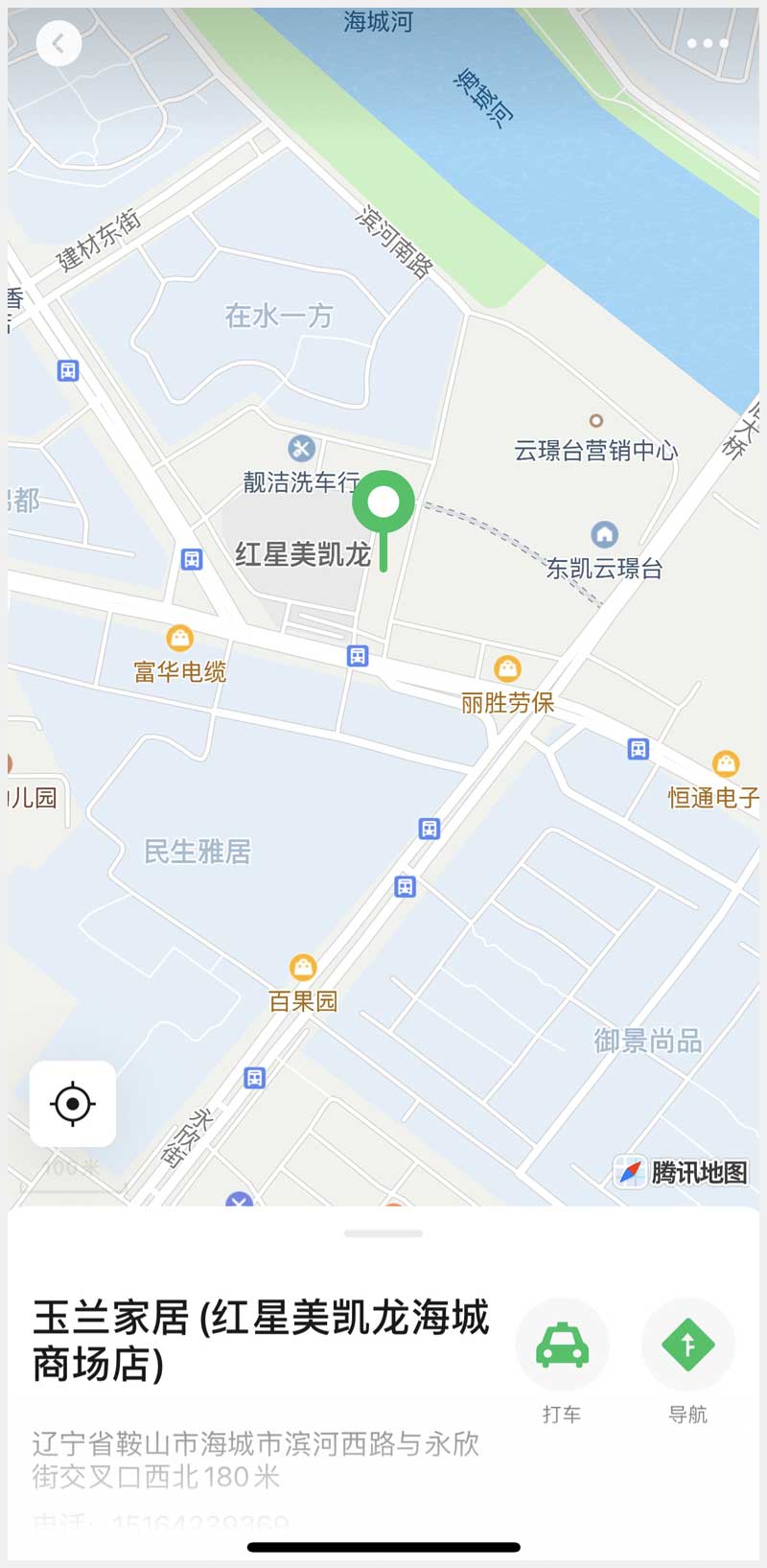
Task: Select 东凯云璟台 residential marker
Action: (x=604, y=534)
